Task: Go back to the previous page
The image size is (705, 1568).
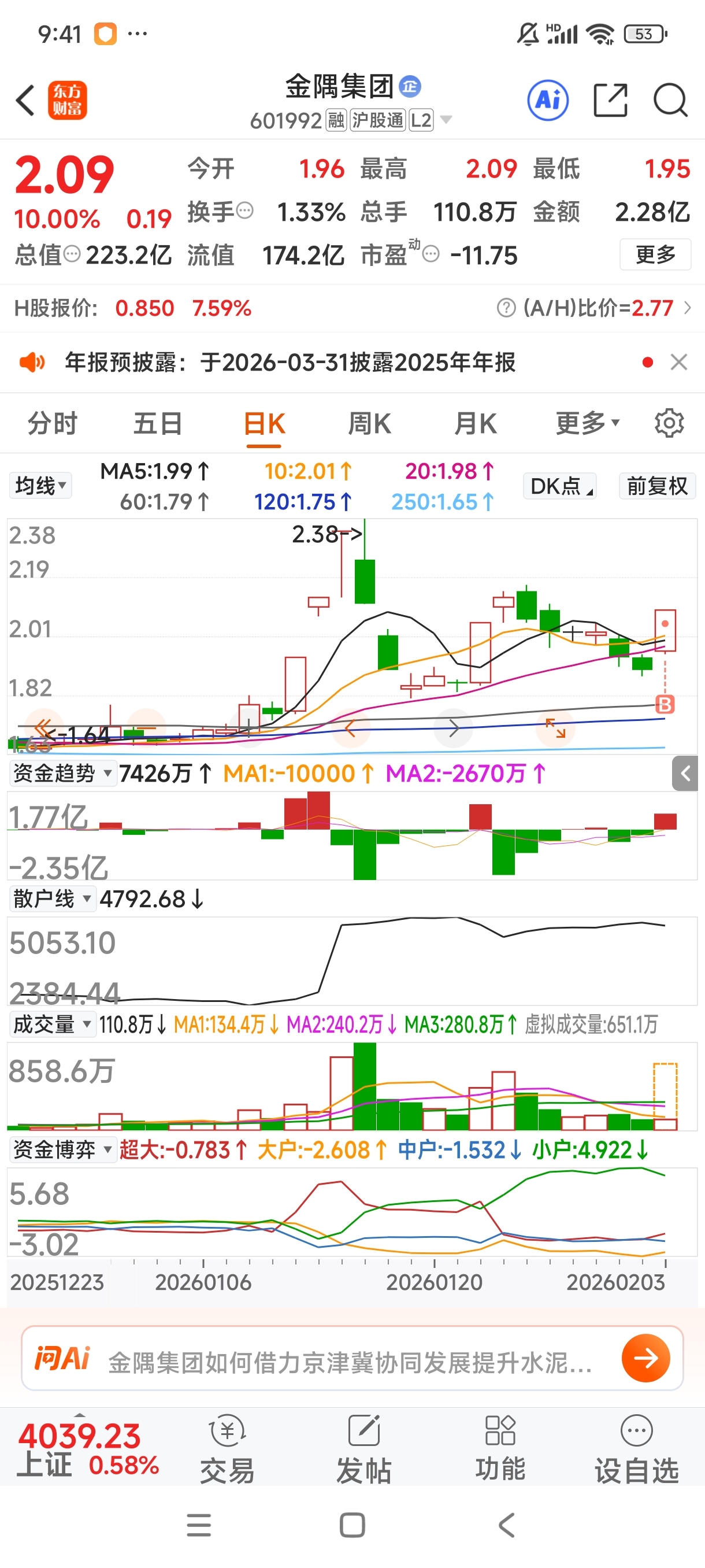Action: pyautogui.click(x=25, y=101)
